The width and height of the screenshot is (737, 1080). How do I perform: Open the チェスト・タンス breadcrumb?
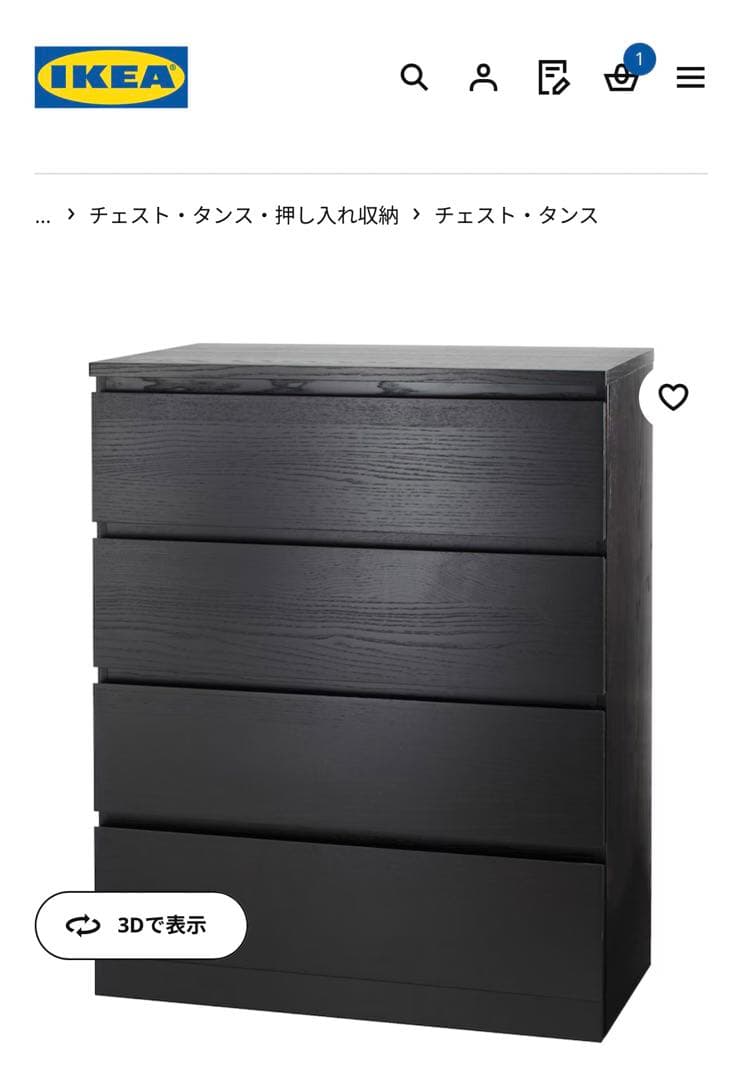[x=516, y=215]
